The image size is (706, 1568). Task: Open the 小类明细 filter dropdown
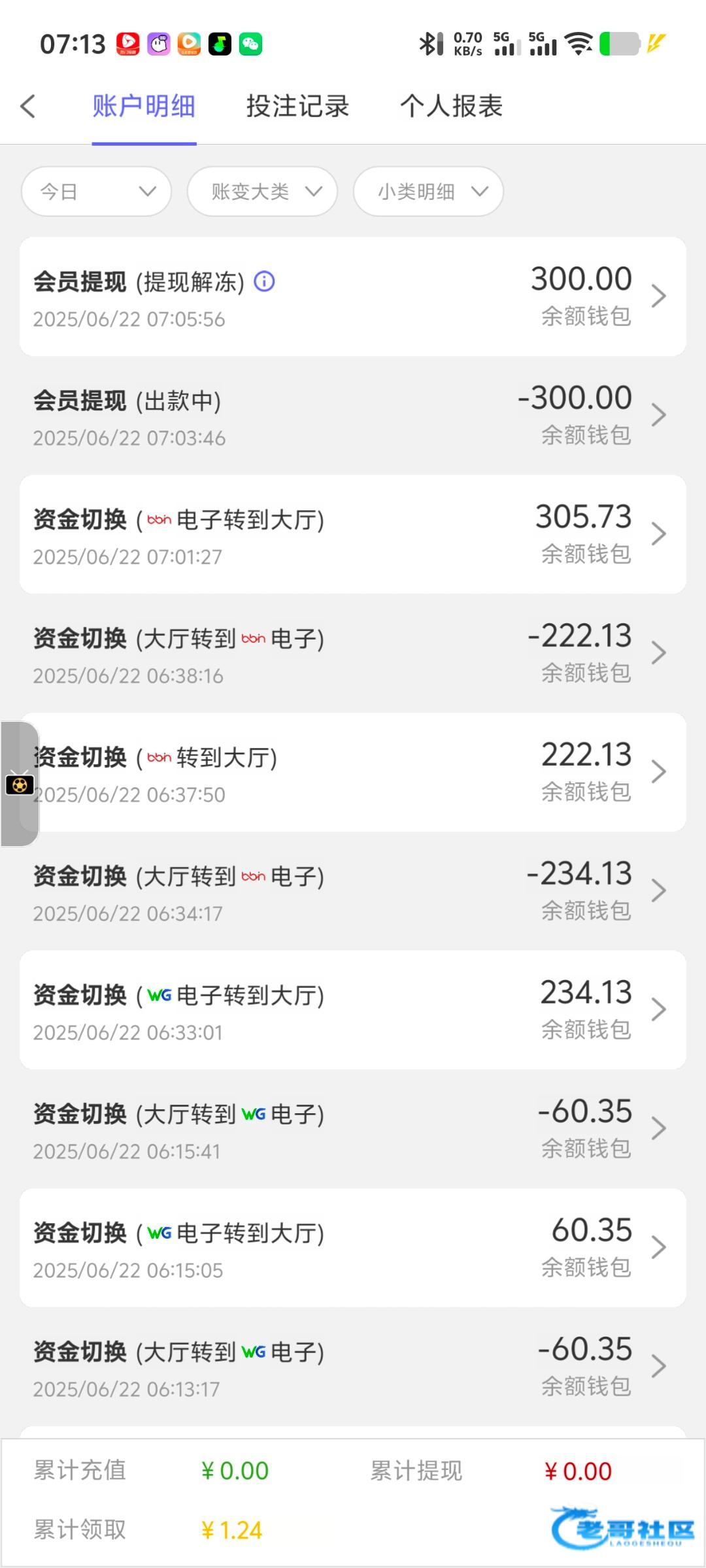(x=428, y=191)
